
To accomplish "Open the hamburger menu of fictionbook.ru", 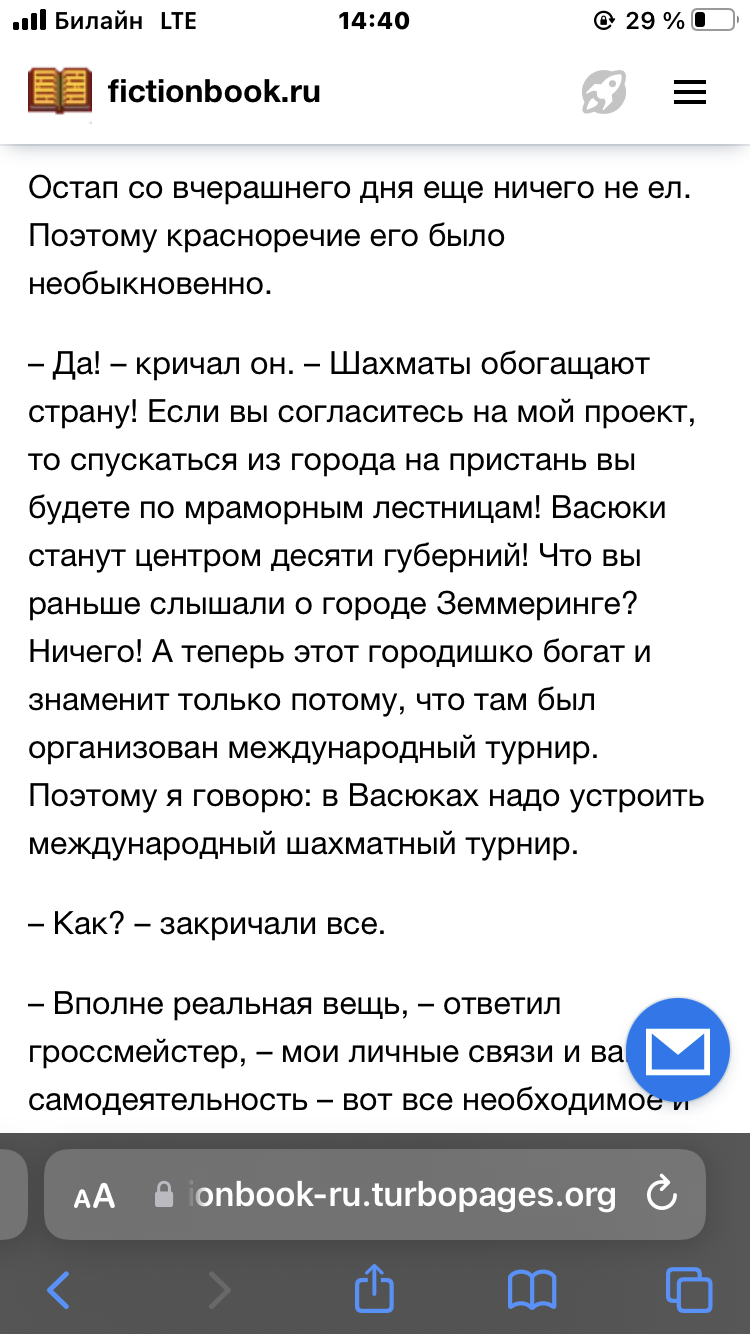I will (x=689, y=93).
